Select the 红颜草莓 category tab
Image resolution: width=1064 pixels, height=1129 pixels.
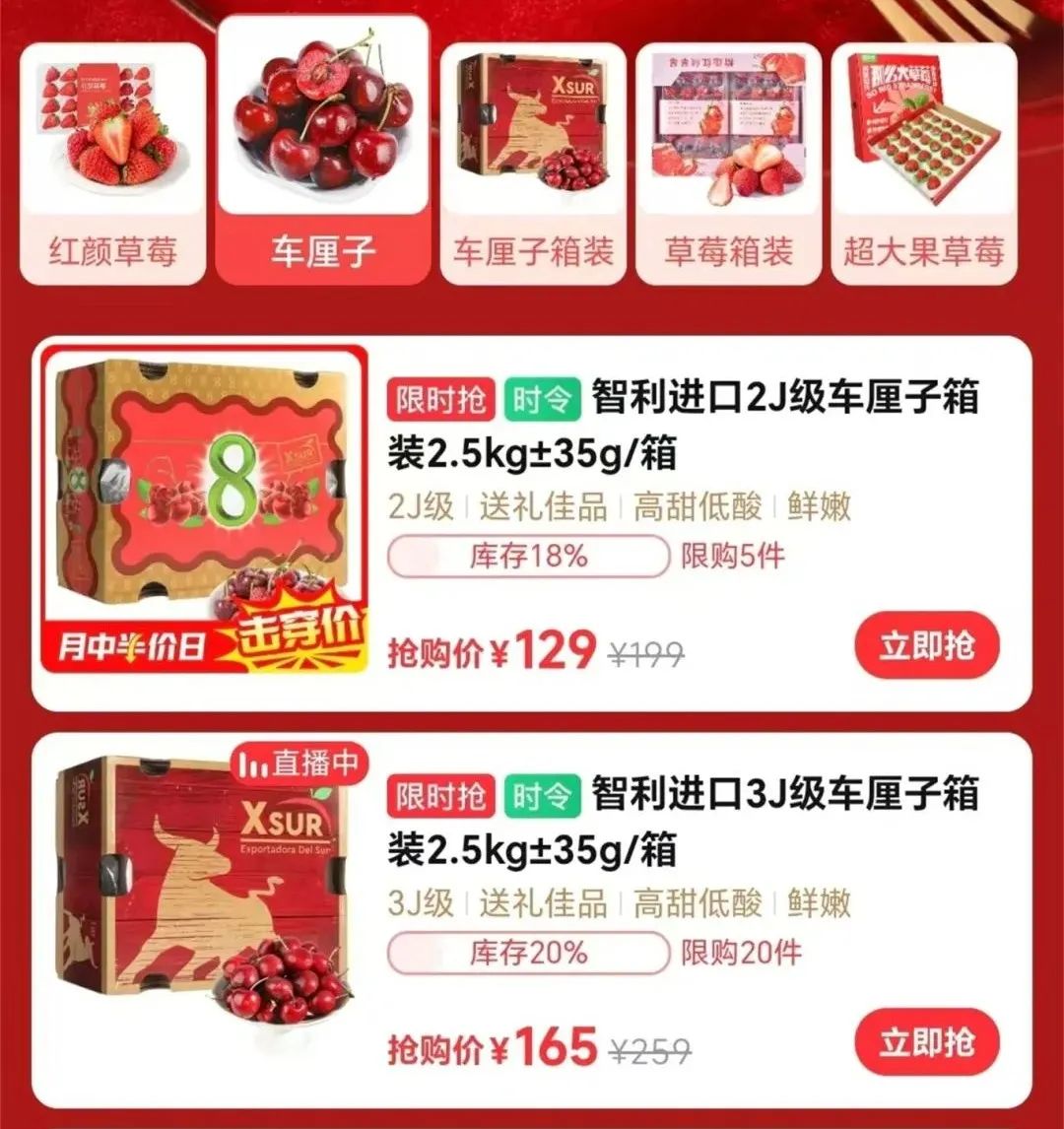coord(112,163)
